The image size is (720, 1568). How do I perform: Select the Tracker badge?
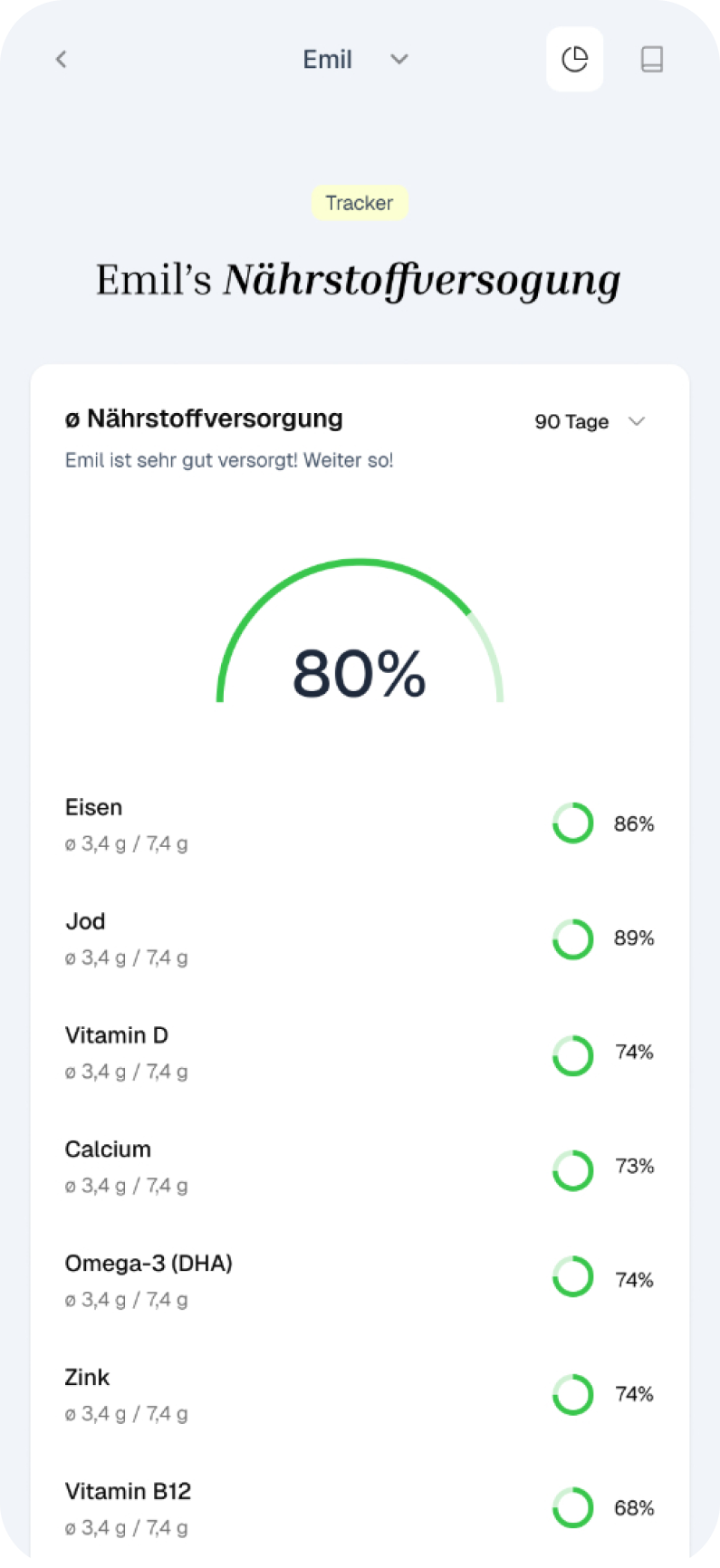pyautogui.click(x=360, y=202)
